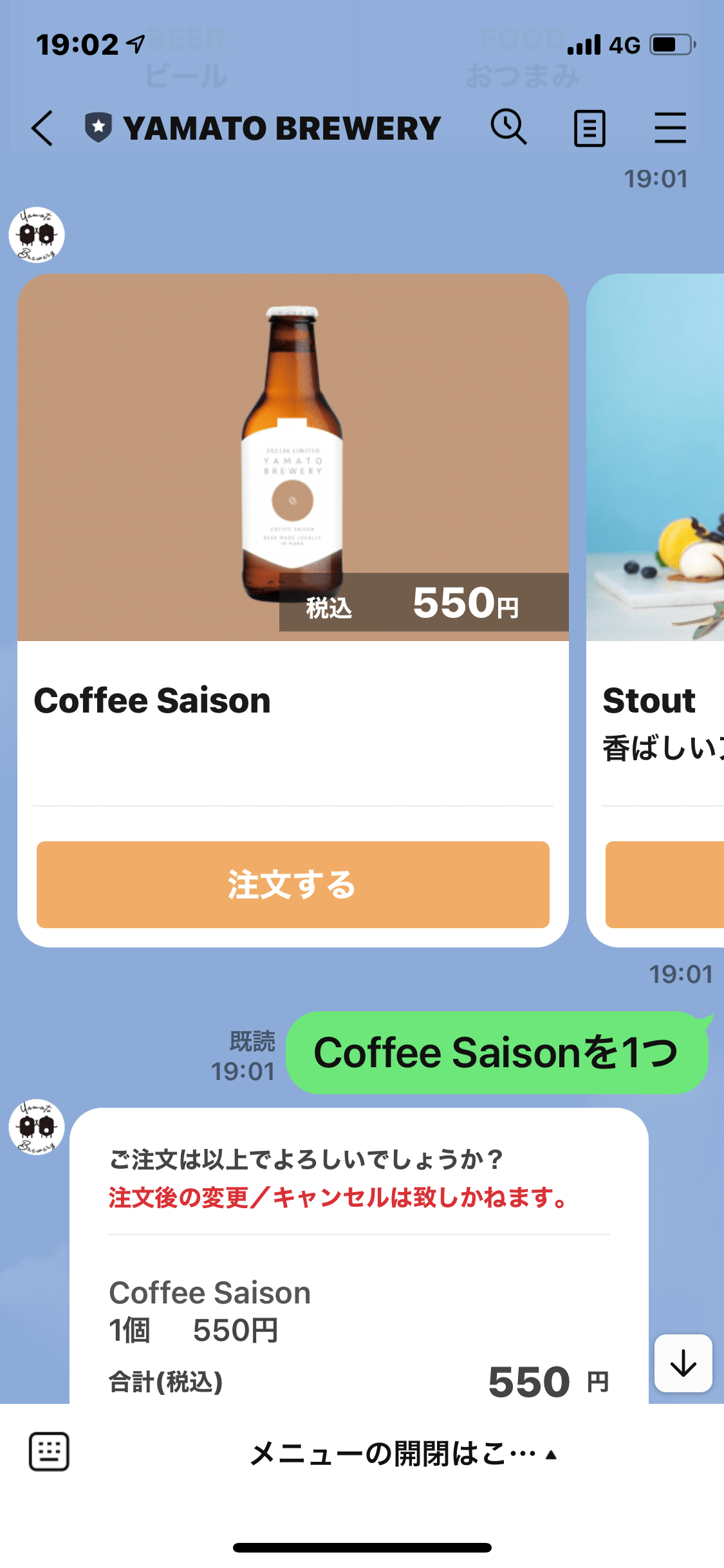Tap the back arrow to leave the chat
Image resolution: width=724 pixels, height=1568 pixels.
point(41,127)
